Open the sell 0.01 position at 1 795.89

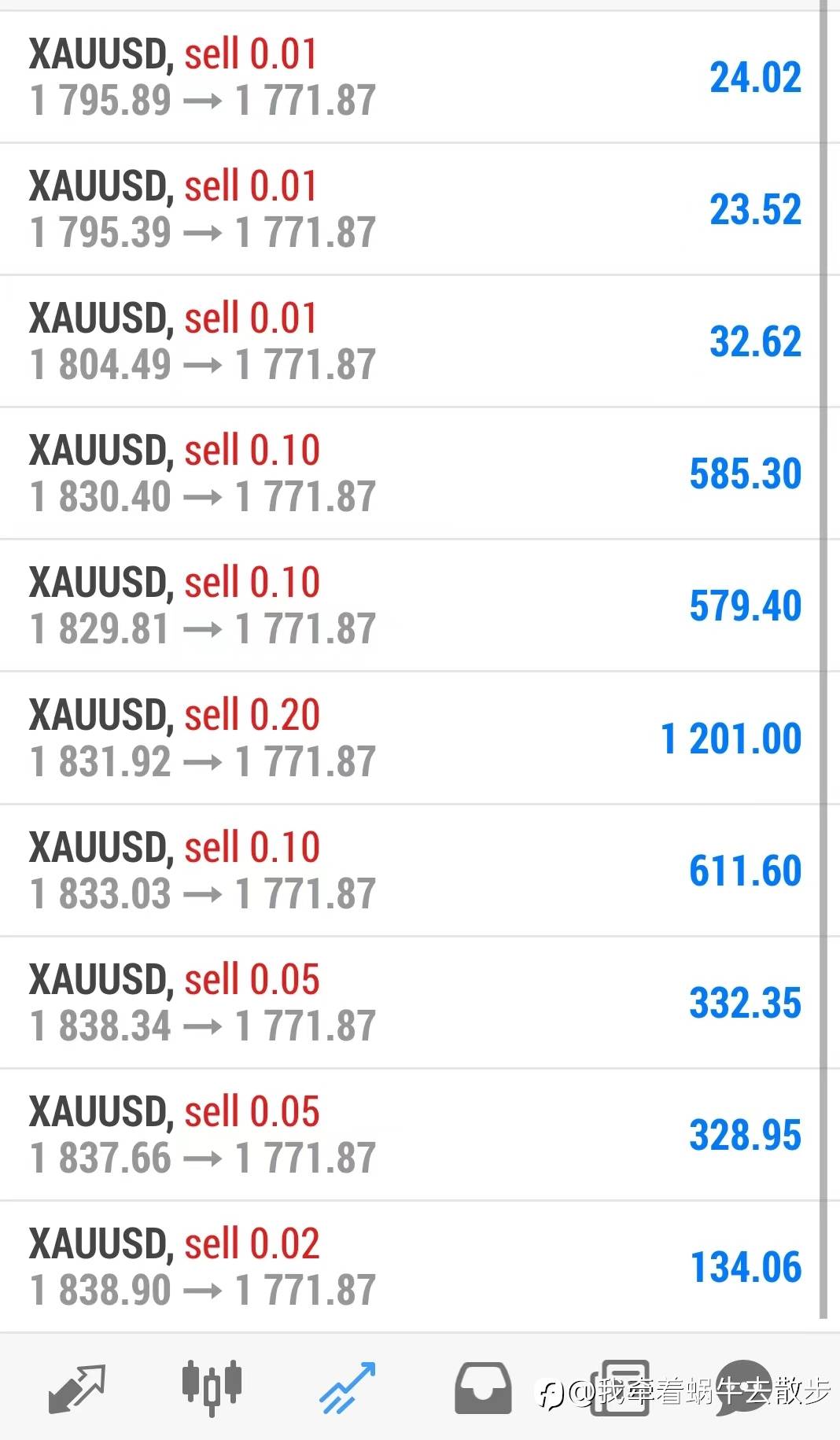(x=409, y=77)
